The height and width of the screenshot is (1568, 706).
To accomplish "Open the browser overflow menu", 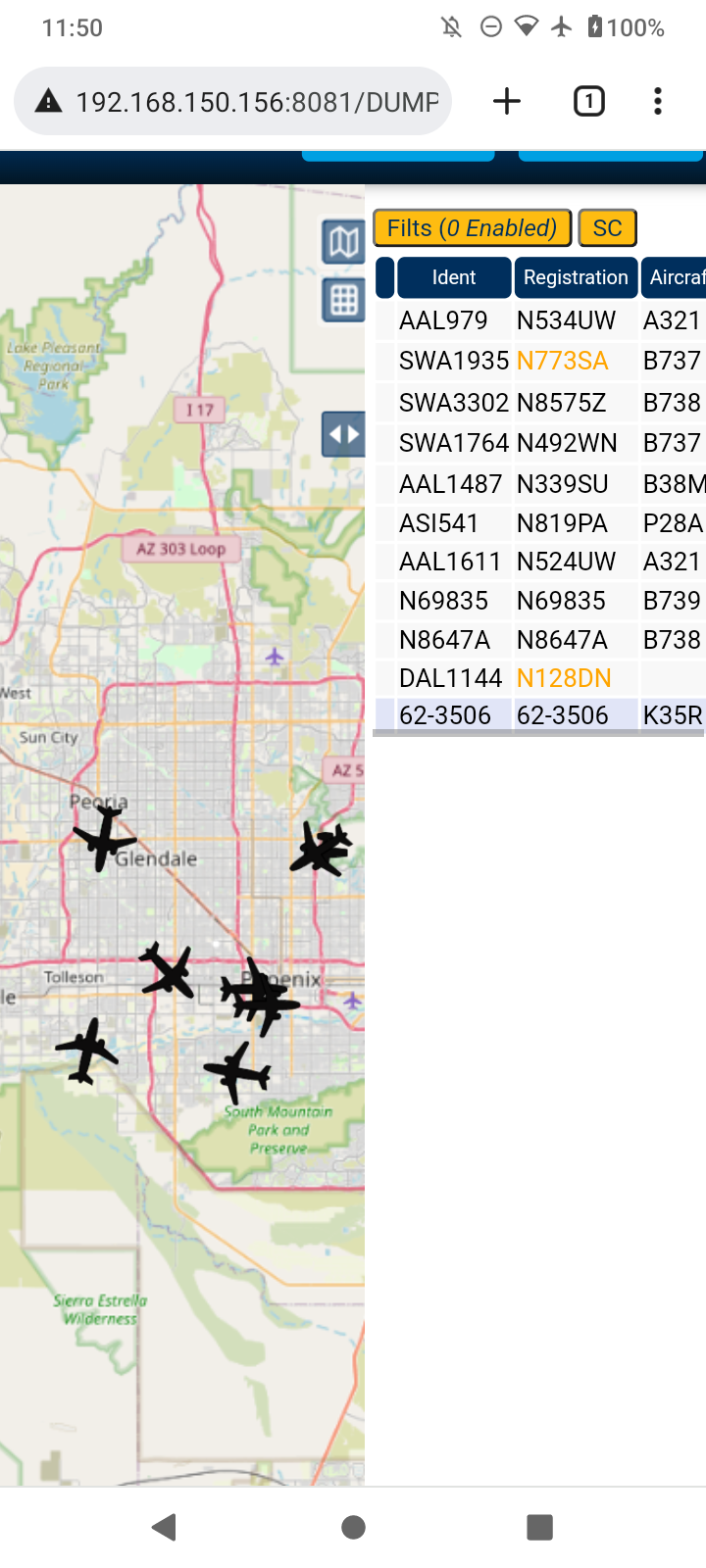I will pos(658,101).
